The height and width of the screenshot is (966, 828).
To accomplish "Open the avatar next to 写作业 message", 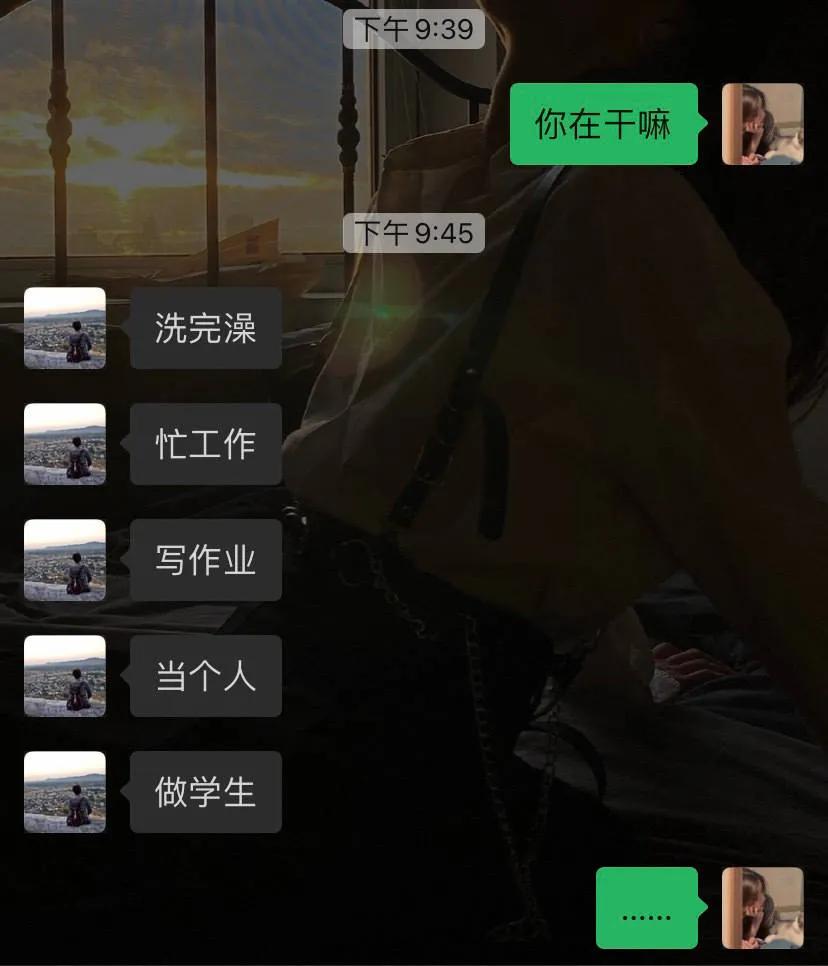I will click(65, 560).
